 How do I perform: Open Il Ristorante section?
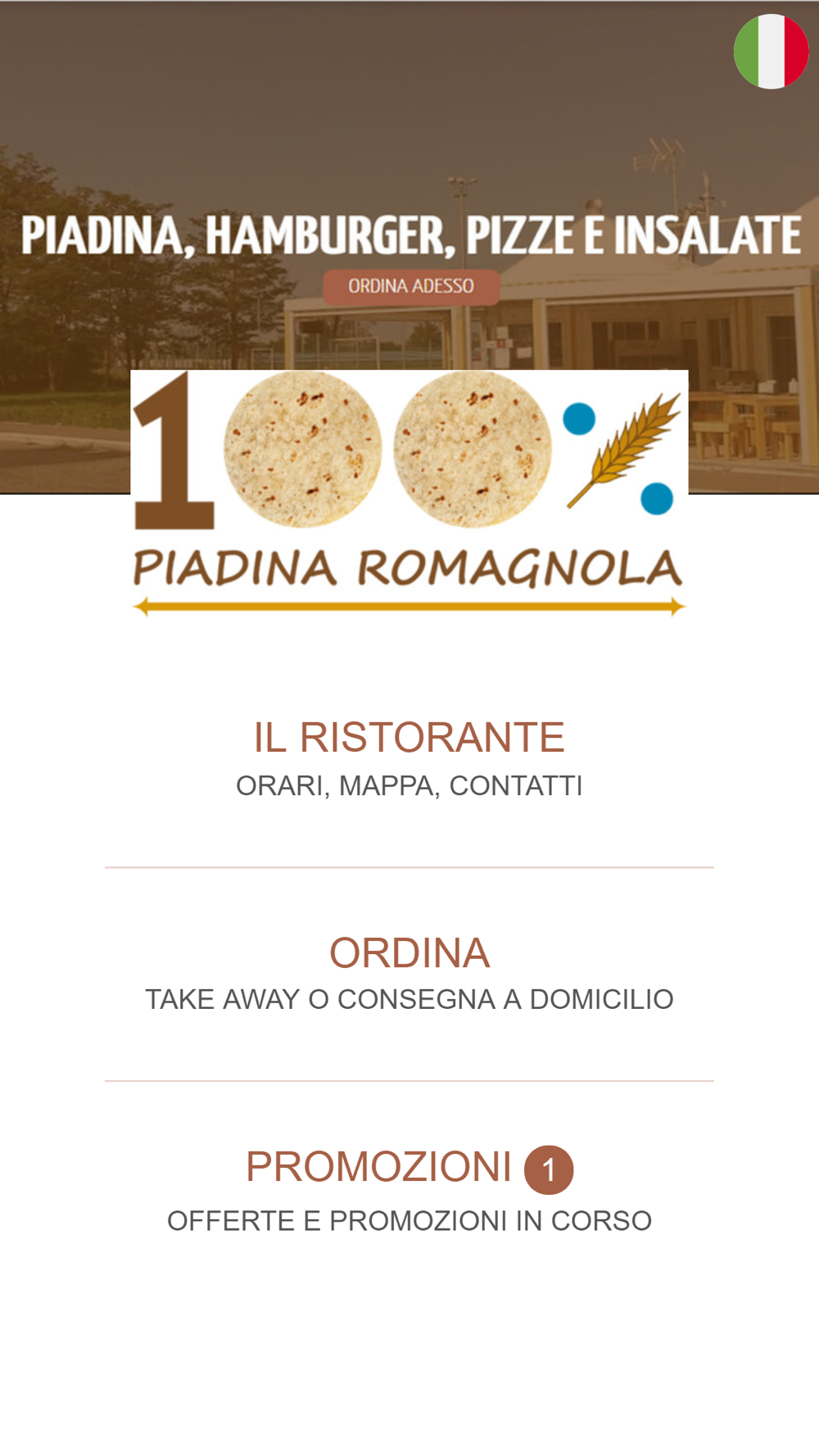pyautogui.click(x=409, y=759)
